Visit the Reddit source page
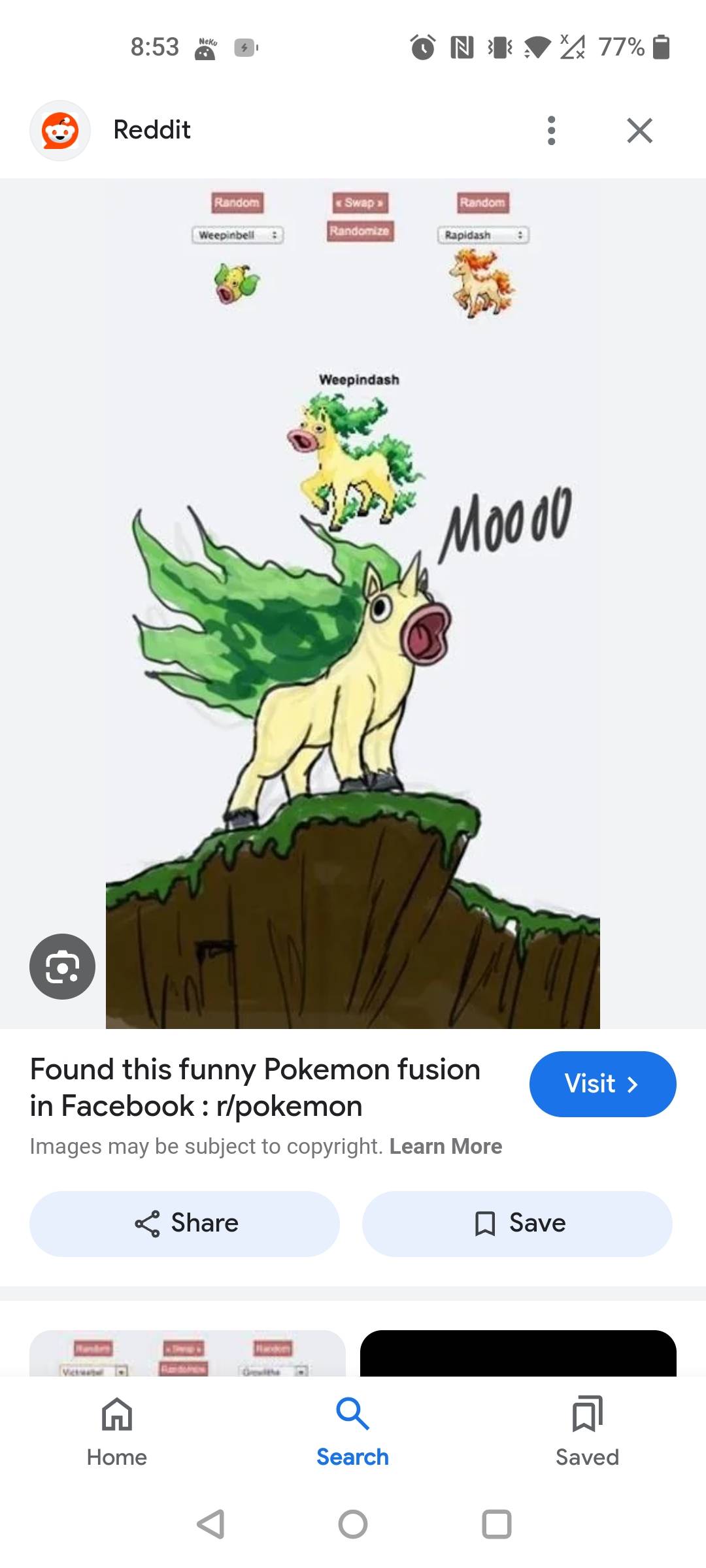Image resolution: width=706 pixels, height=1568 pixels. (x=602, y=1084)
